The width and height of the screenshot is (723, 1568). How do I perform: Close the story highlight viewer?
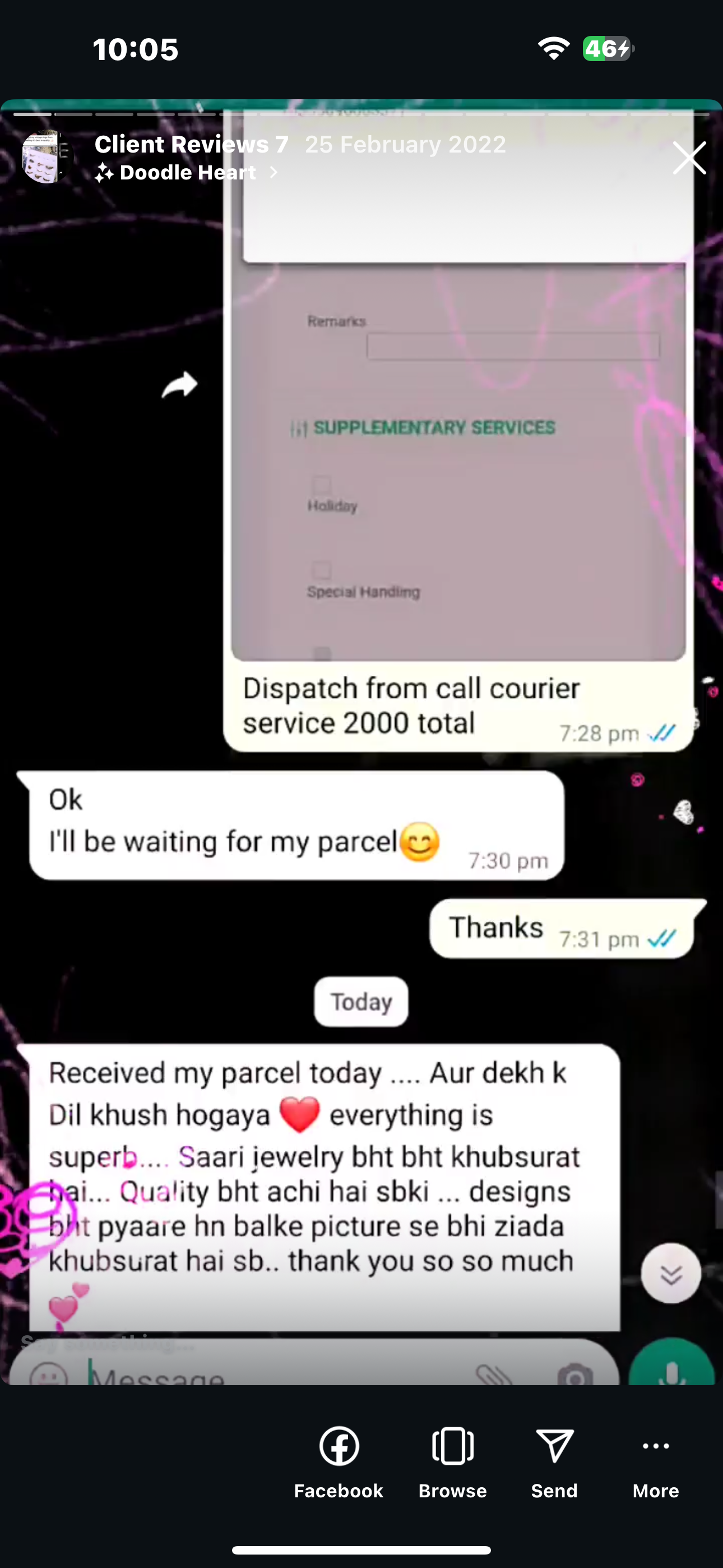tap(689, 158)
